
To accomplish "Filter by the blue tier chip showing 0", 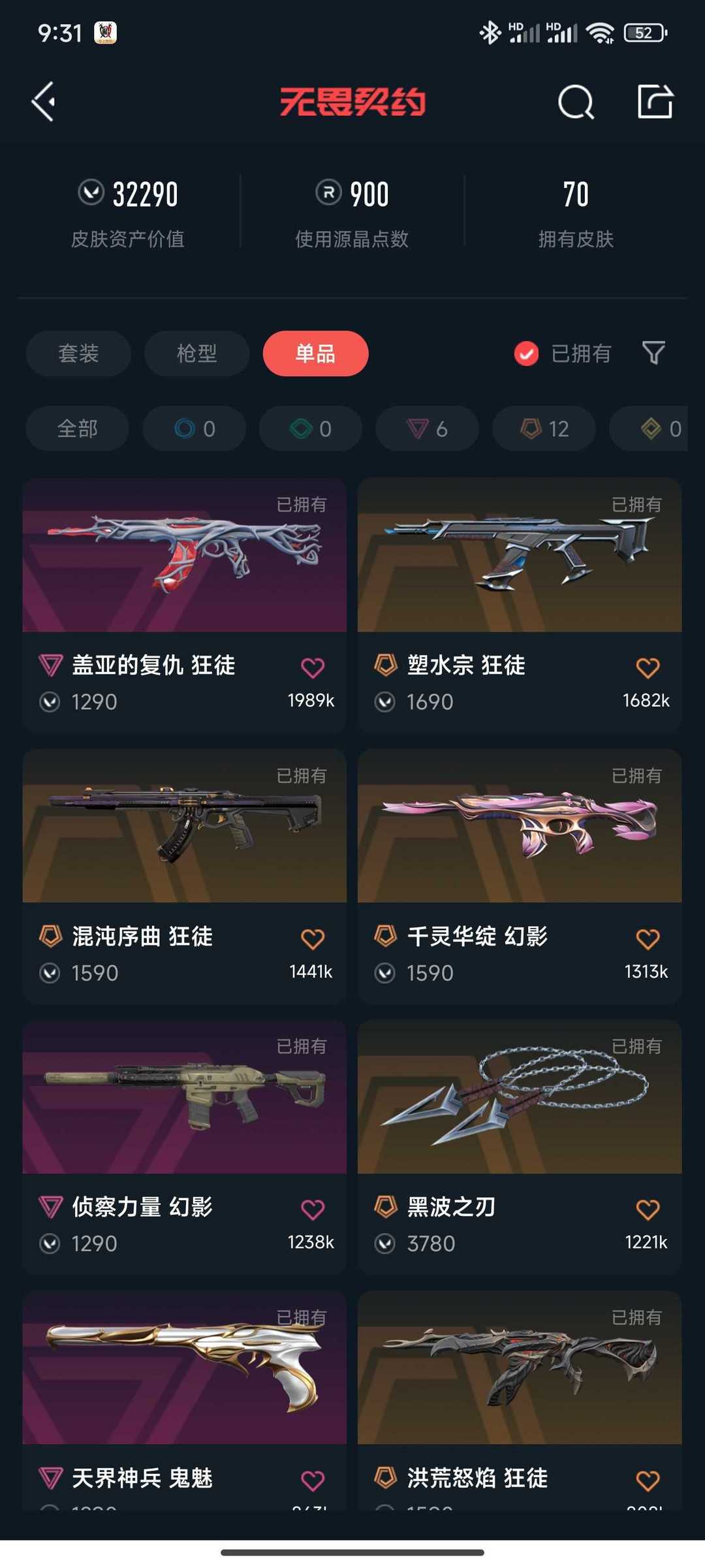I will (x=194, y=428).
